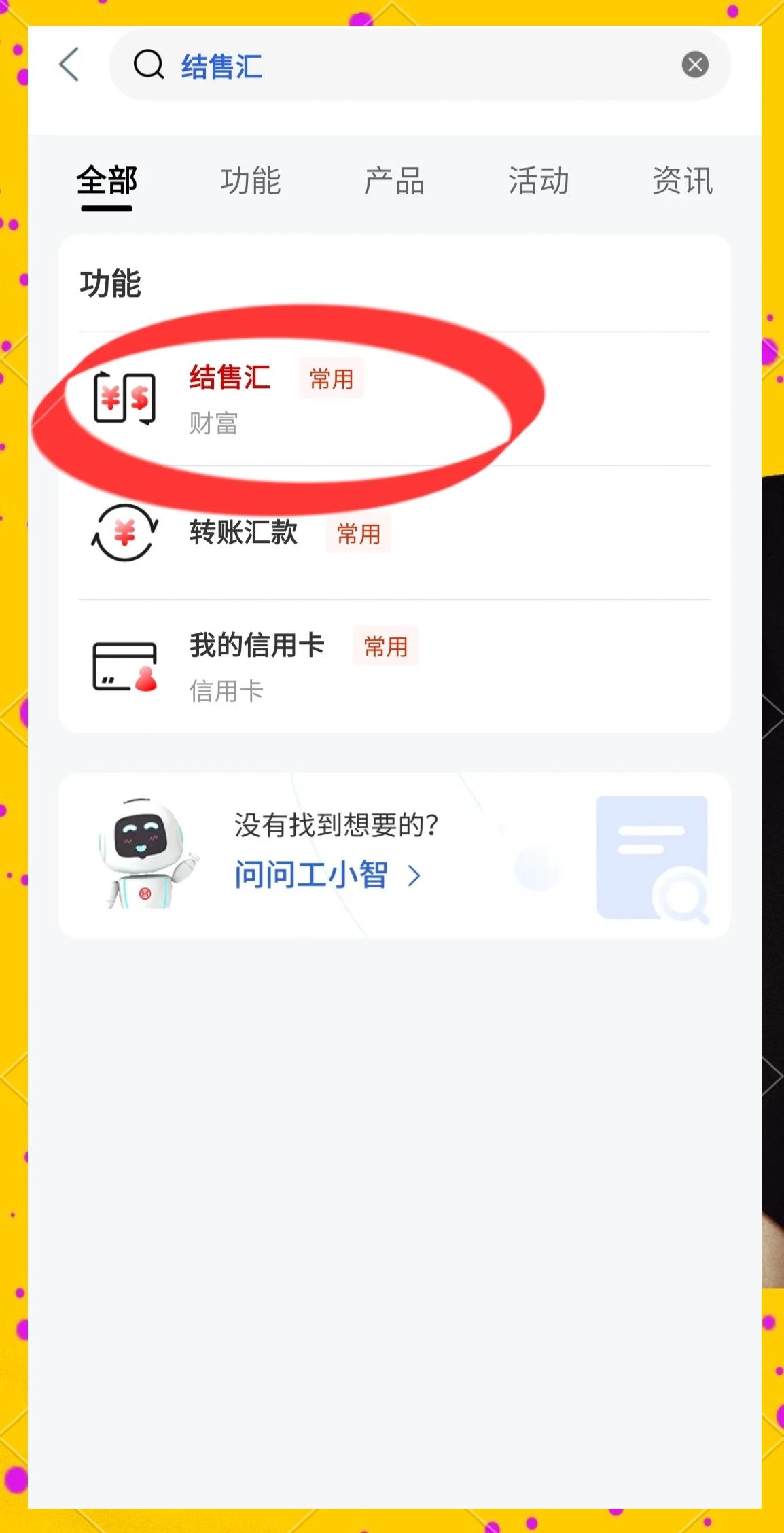Viewport: 784px width, 1533px height.
Task: Click the clear search icon
Action: pyautogui.click(x=694, y=65)
